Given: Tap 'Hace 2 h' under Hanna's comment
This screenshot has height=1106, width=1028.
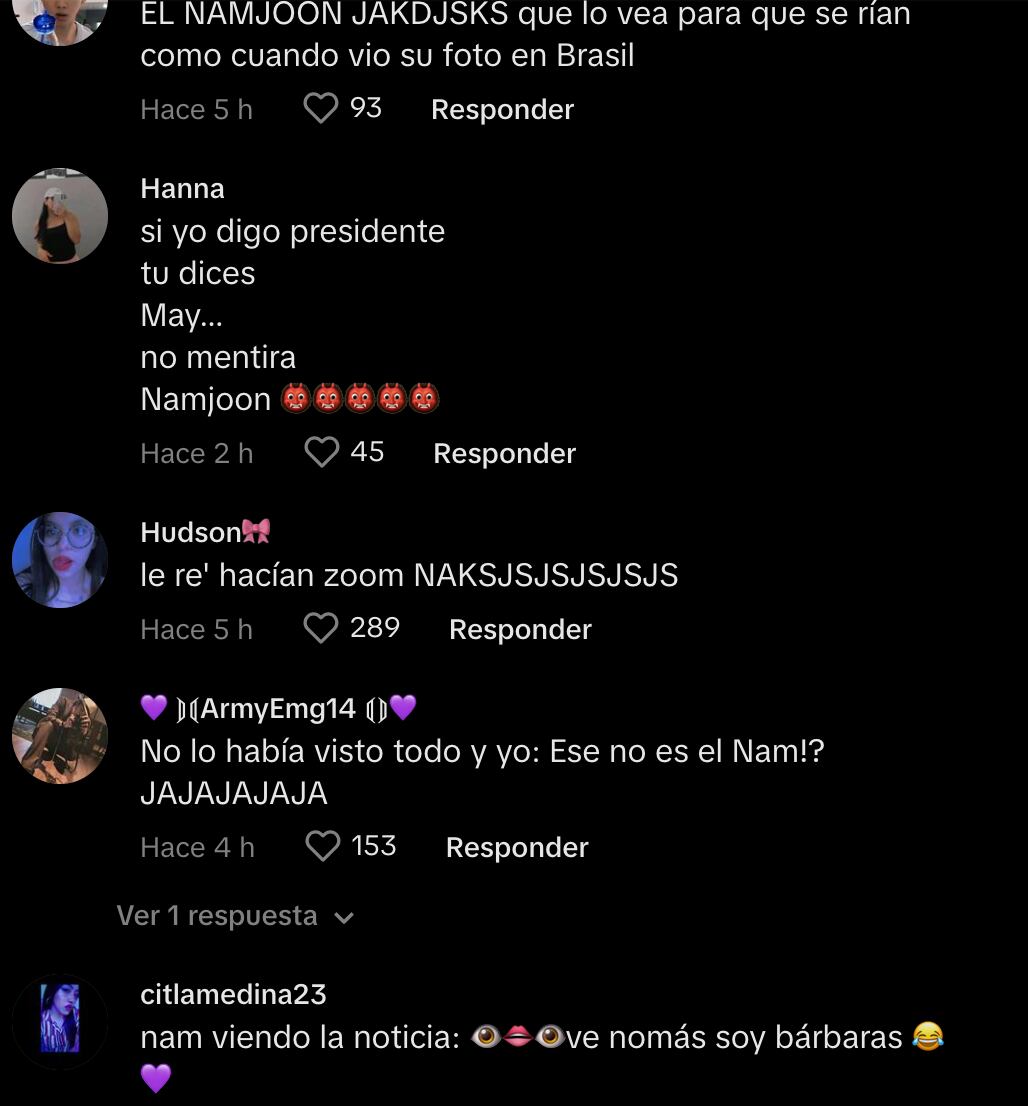Looking at the screenshot, I should click(x=196, y=452).
